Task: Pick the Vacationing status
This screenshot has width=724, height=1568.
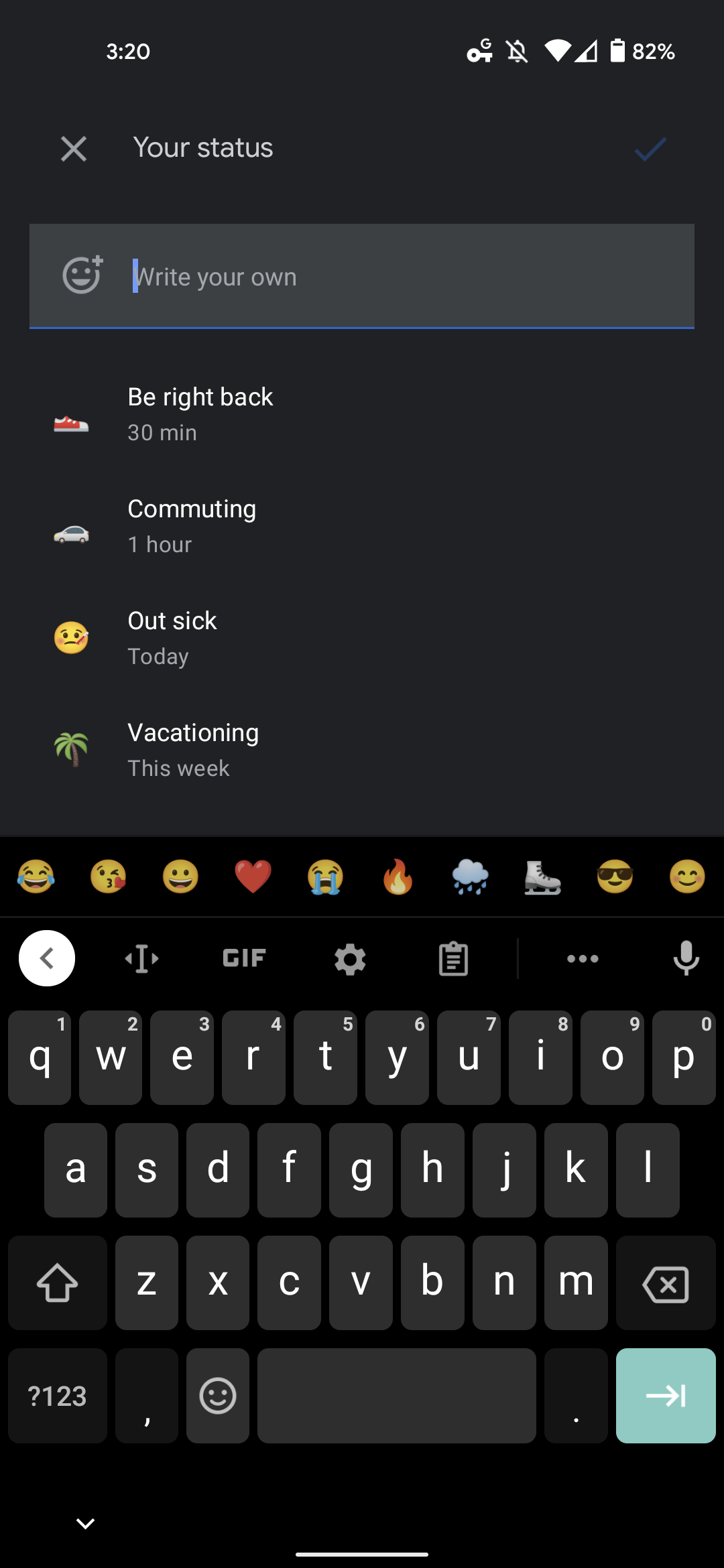Action: point(194,750)
